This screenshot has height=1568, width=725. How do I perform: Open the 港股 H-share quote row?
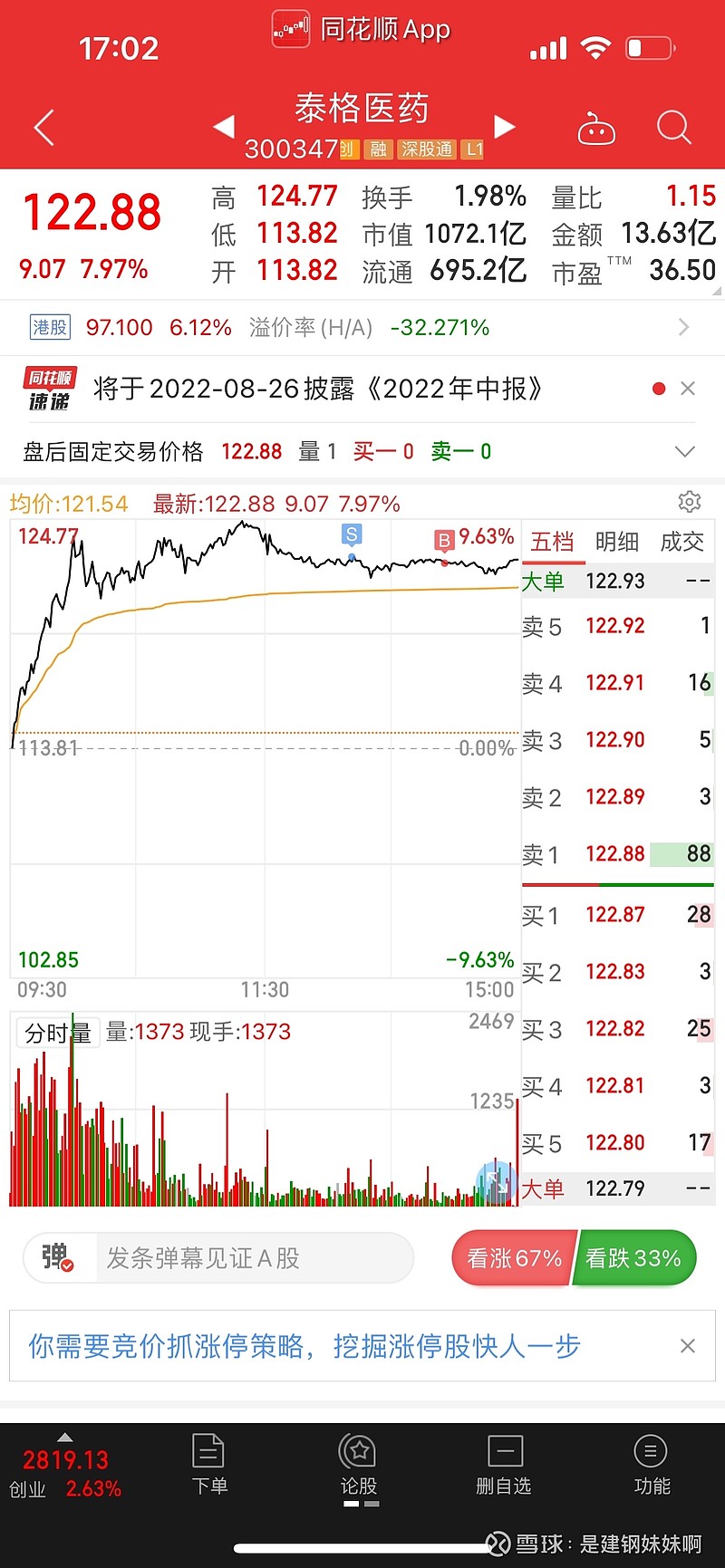(362, 327)
